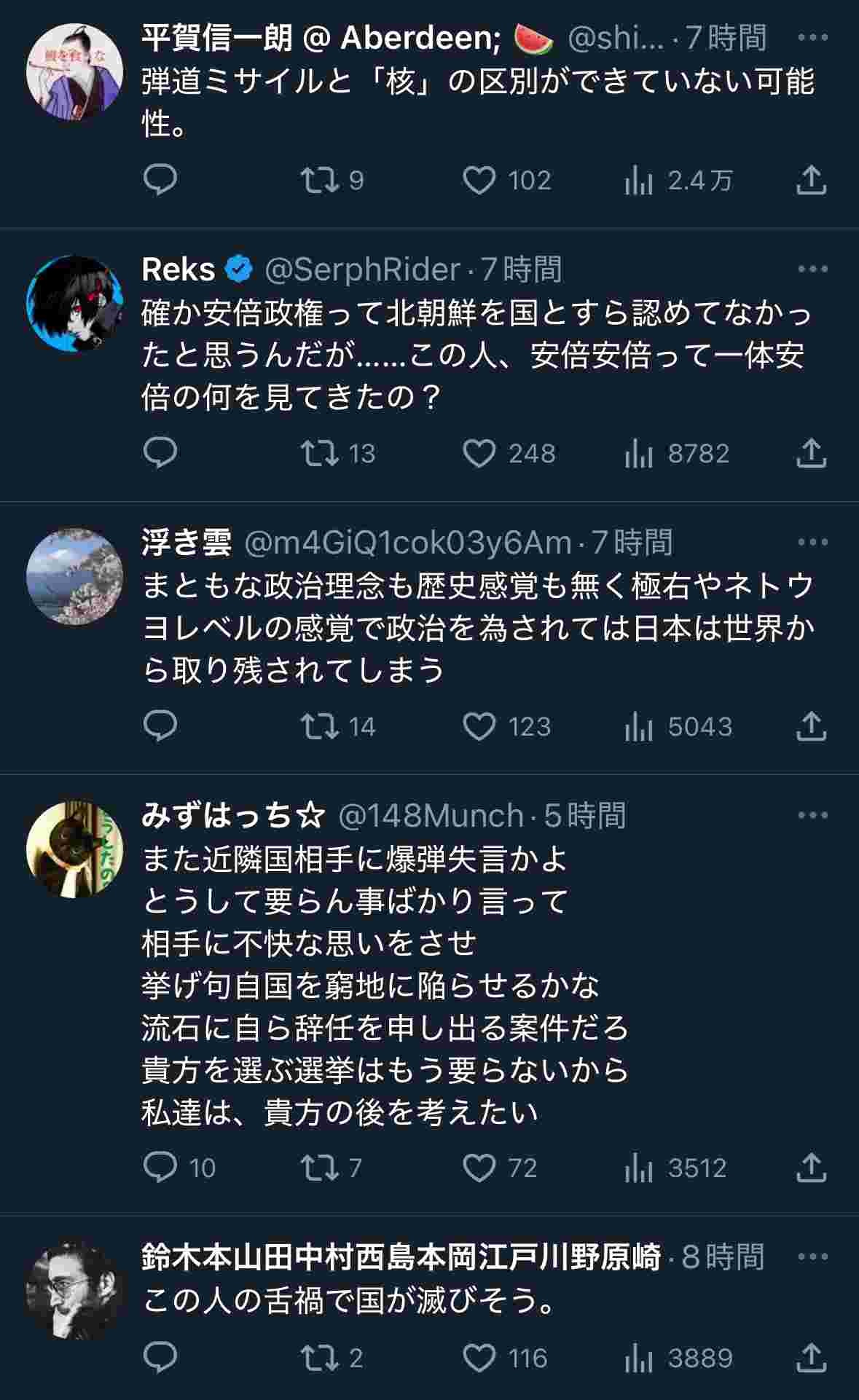
Task: Retweet 浮き雲's post
Action: [x=320, y=725]
